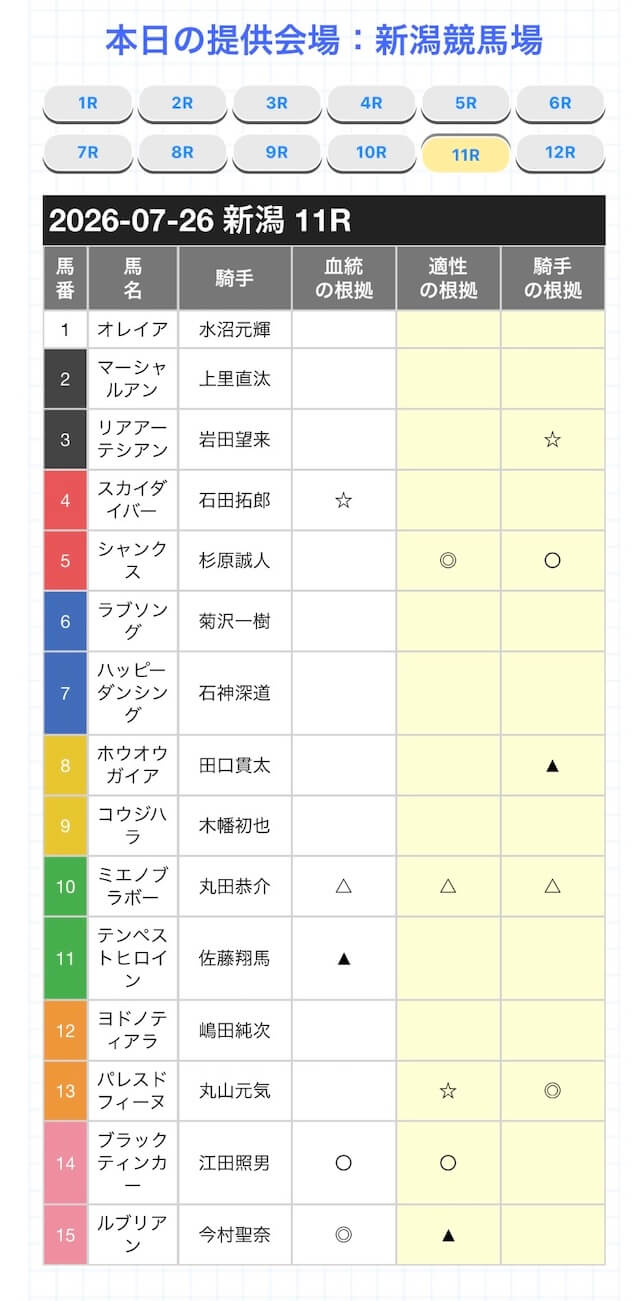Show race 4R
The height and width of the screenshot is (1301, 640).
[x=371, y=103]
